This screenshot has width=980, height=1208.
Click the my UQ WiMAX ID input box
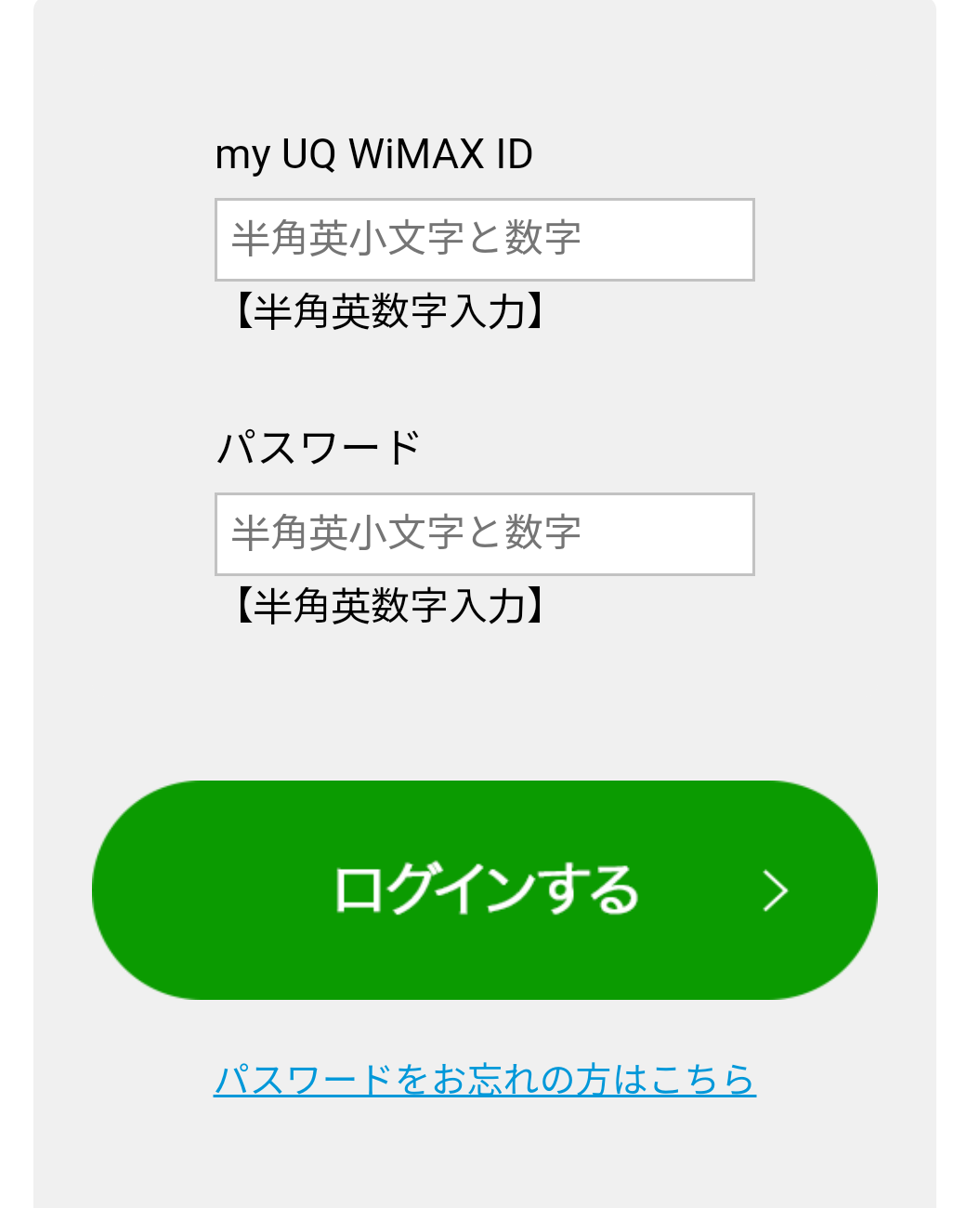[484, 240]
